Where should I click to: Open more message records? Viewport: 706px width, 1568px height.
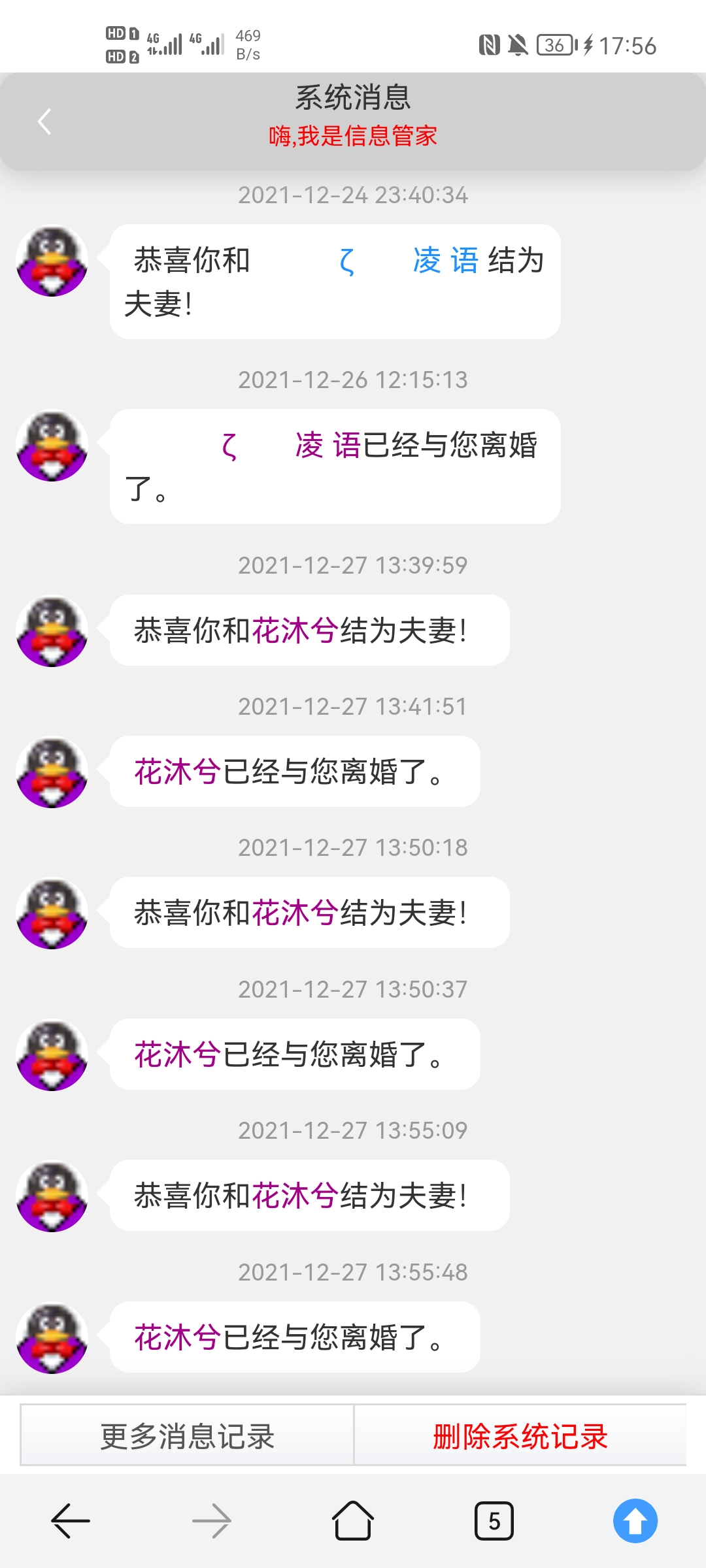tap(187, 1436)
